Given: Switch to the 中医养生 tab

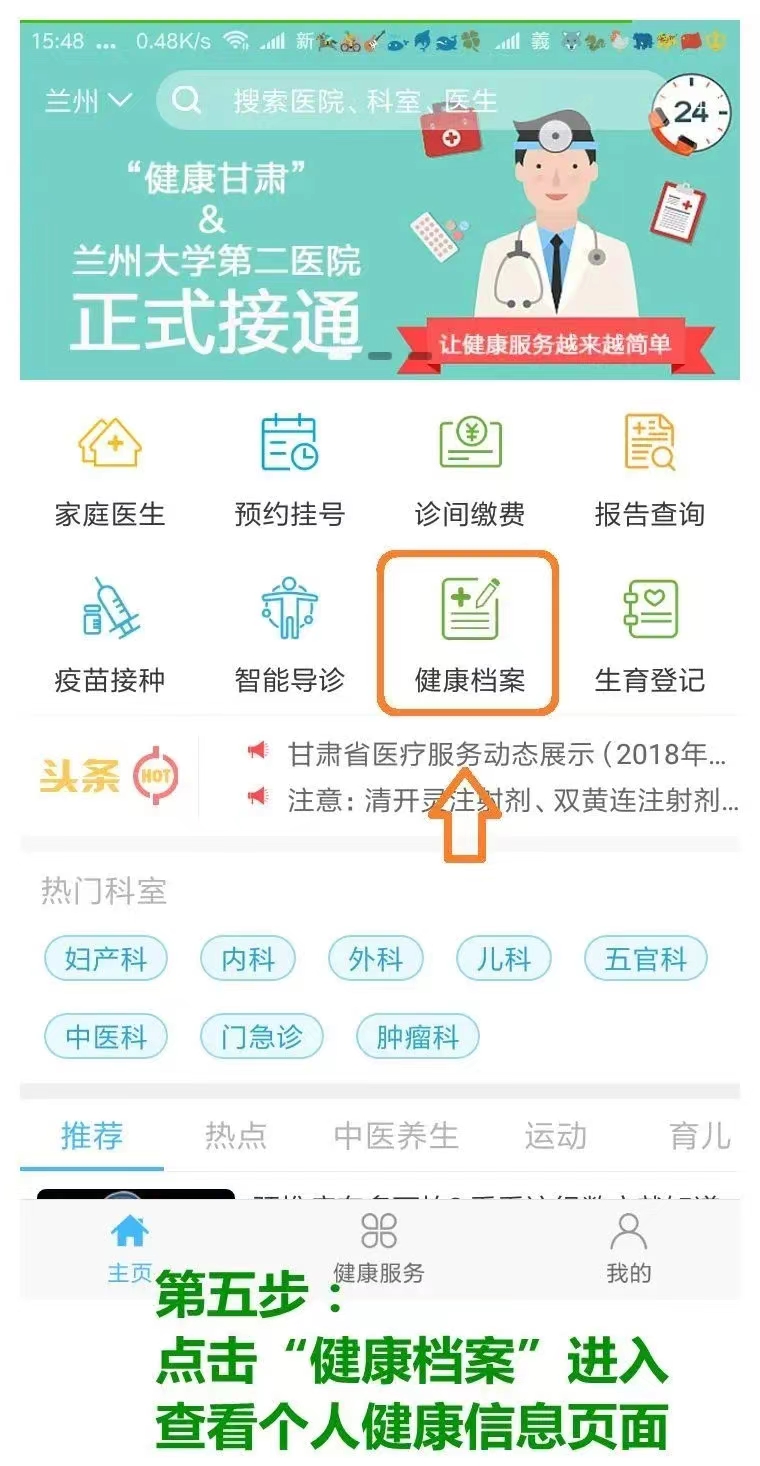Looking at the screenshot, I should click(396, 1136).
